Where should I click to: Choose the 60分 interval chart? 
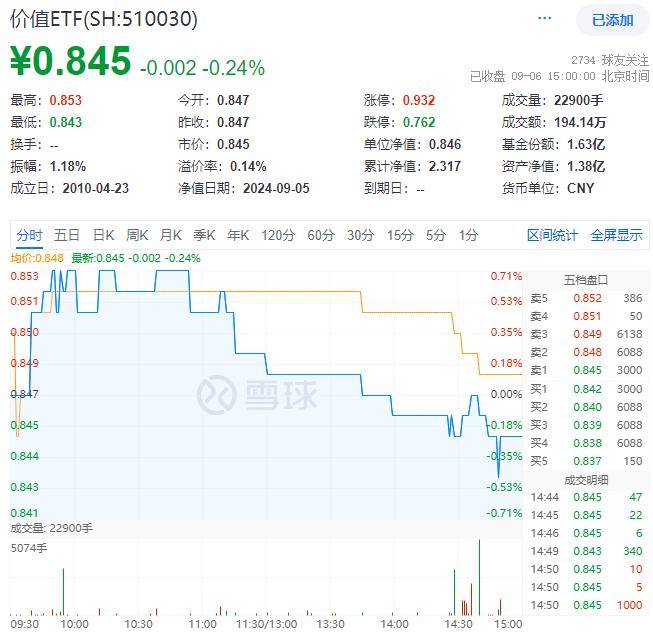(321, 235)
